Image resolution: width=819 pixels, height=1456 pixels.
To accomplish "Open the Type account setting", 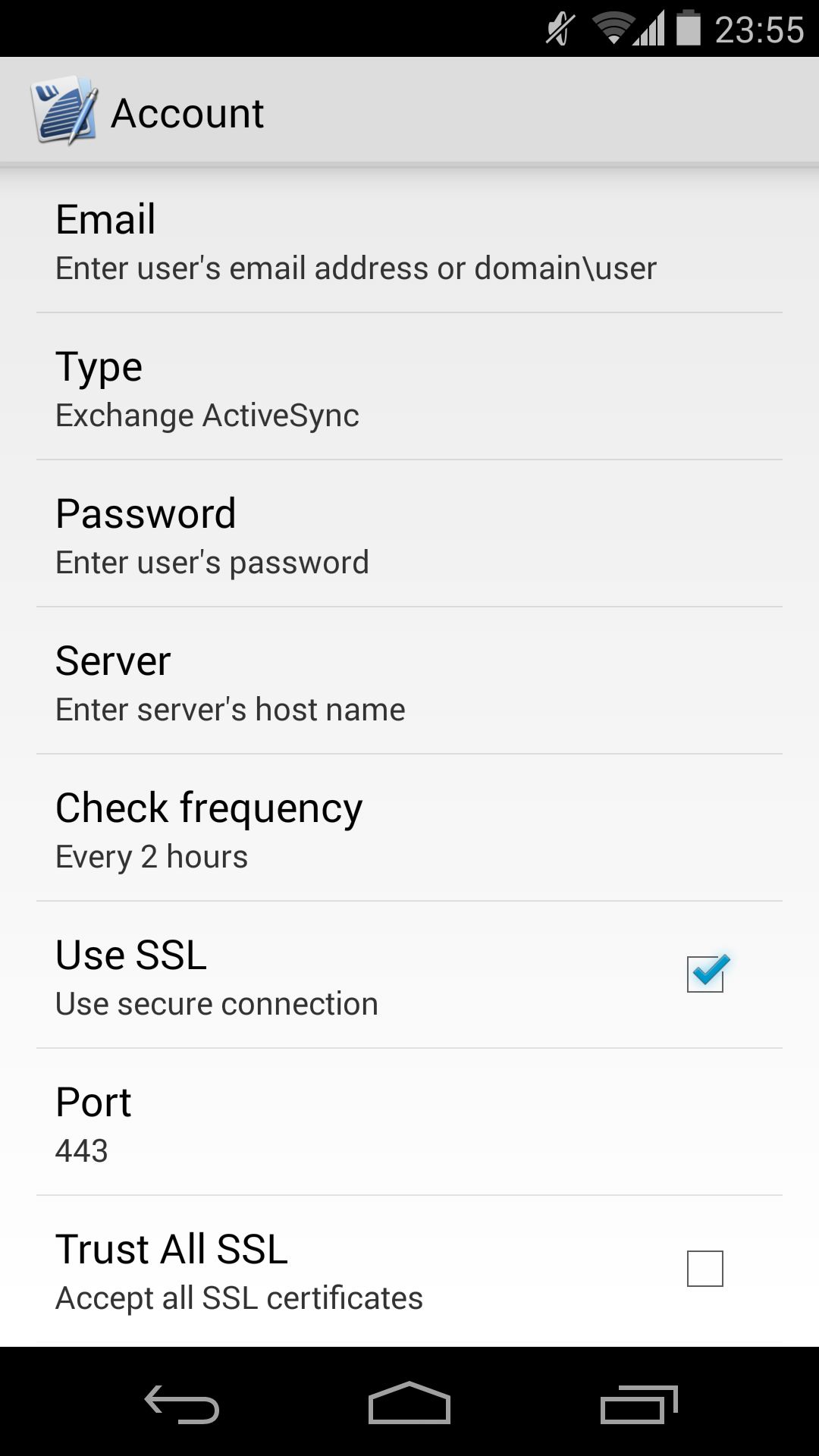I will 409,387.
